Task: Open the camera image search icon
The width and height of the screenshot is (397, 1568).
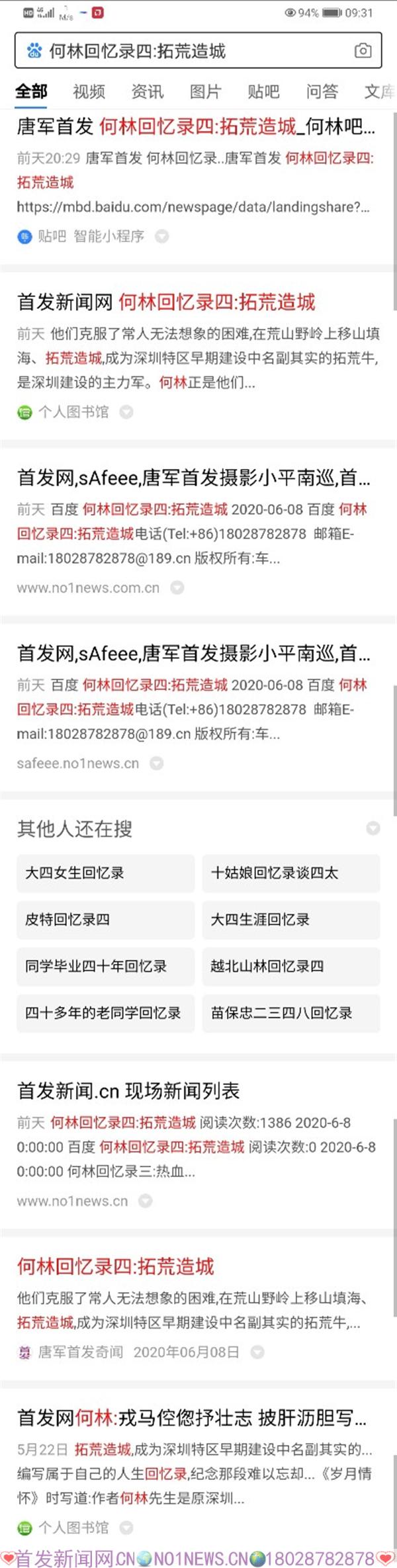Action: tap(363, 51)
